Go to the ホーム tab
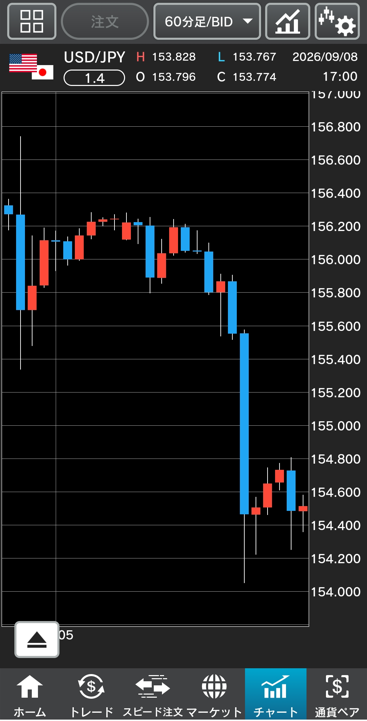Viewport: 367px width, 721px height. point(30,694)
